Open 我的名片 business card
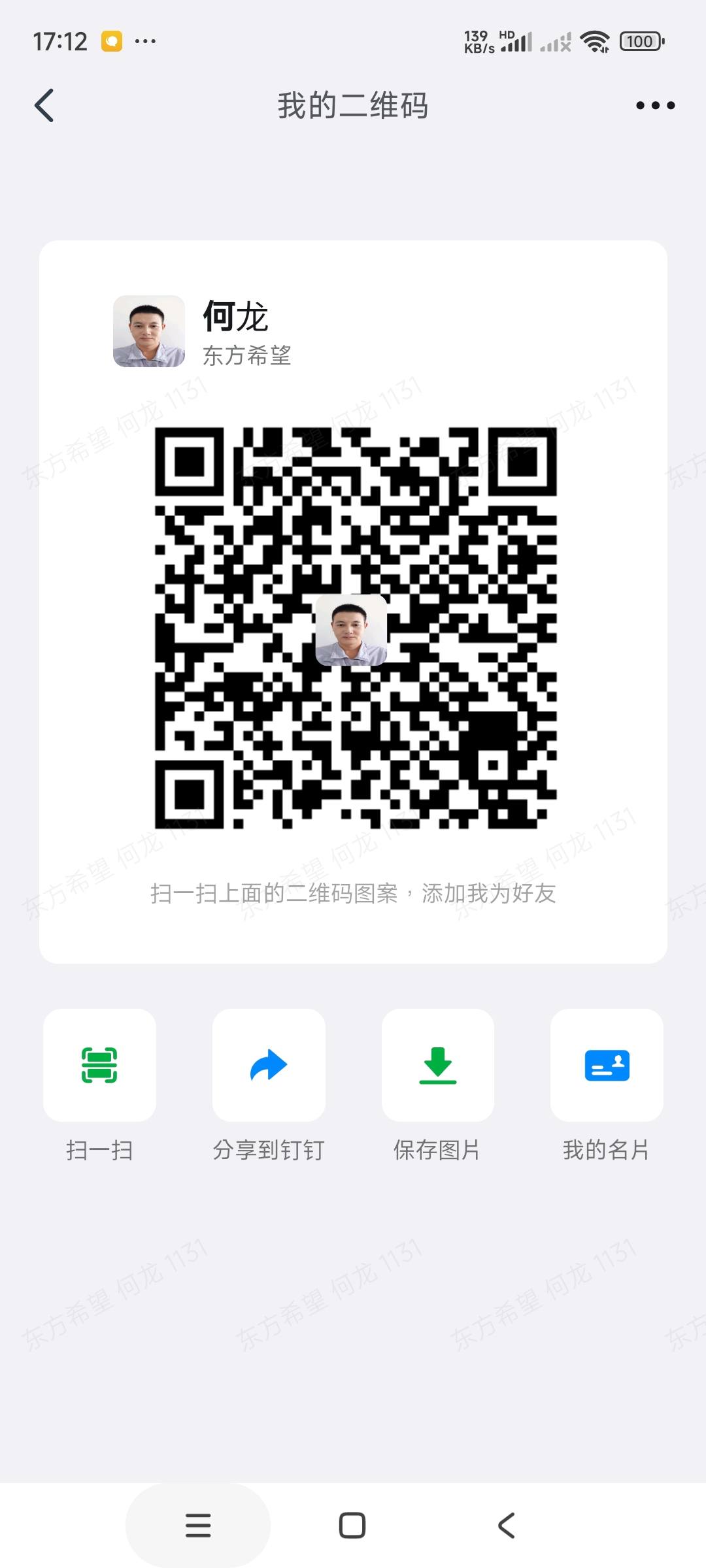The height and width of the screenshot is (1568, 706). 607,1066
